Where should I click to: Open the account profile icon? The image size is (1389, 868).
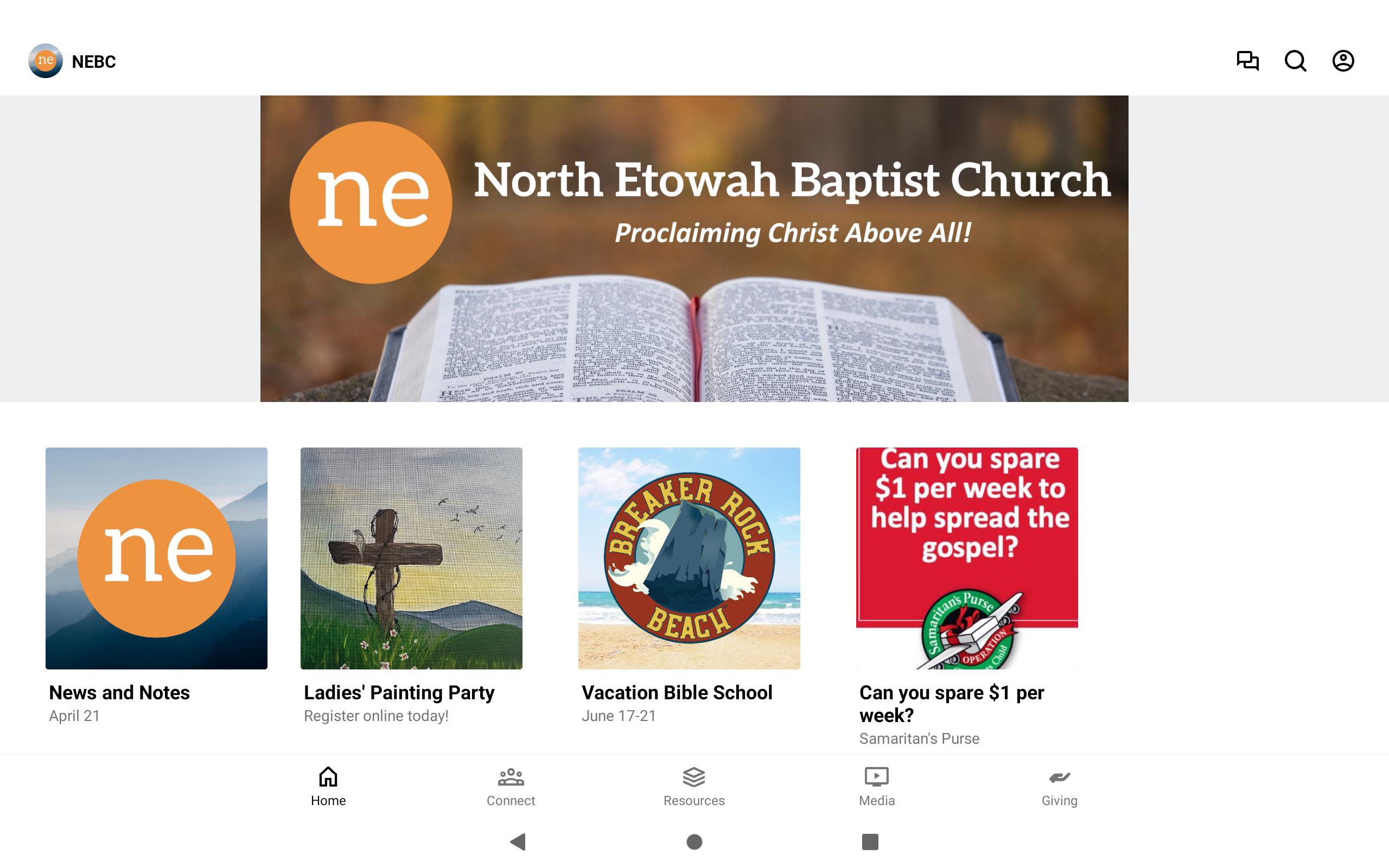tap(1342, 61)
